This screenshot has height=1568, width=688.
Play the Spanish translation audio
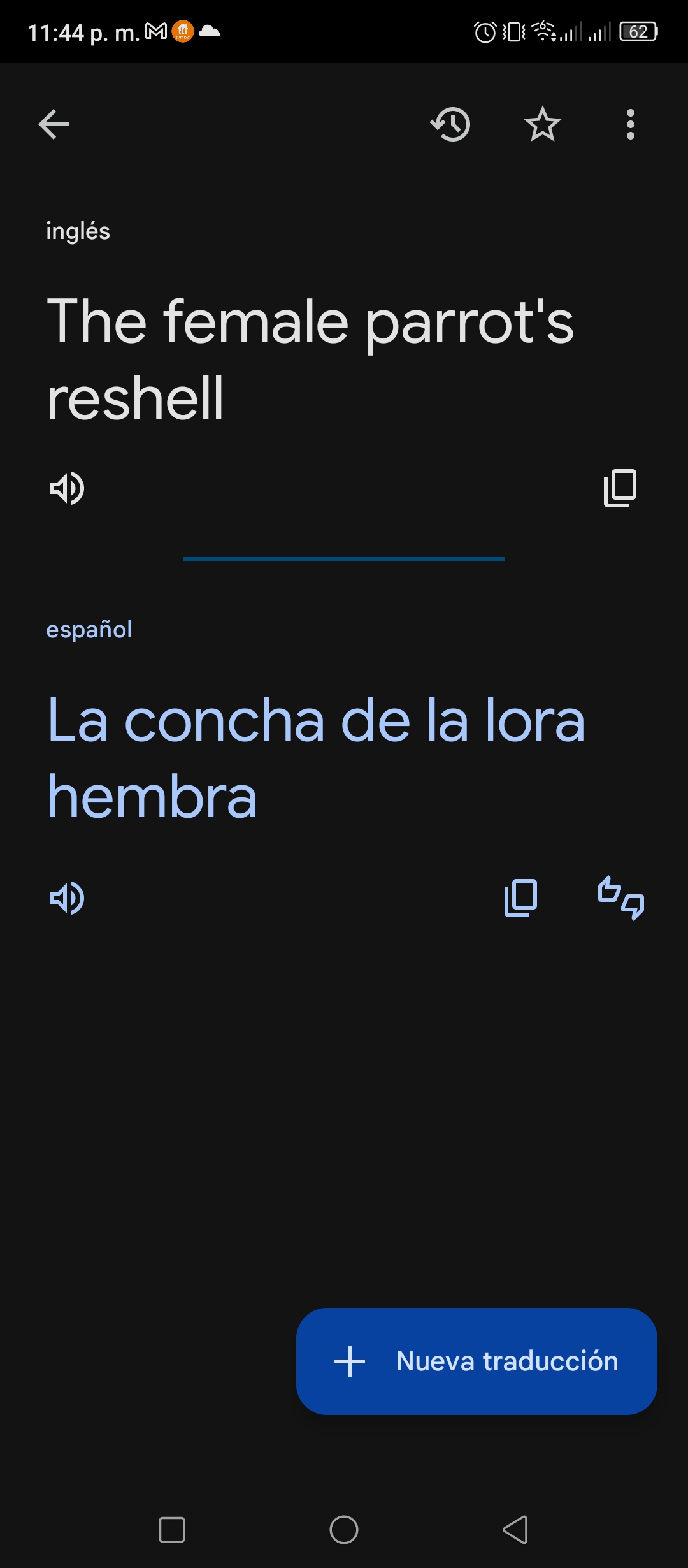pyautogui.click(x=67, y=898)
